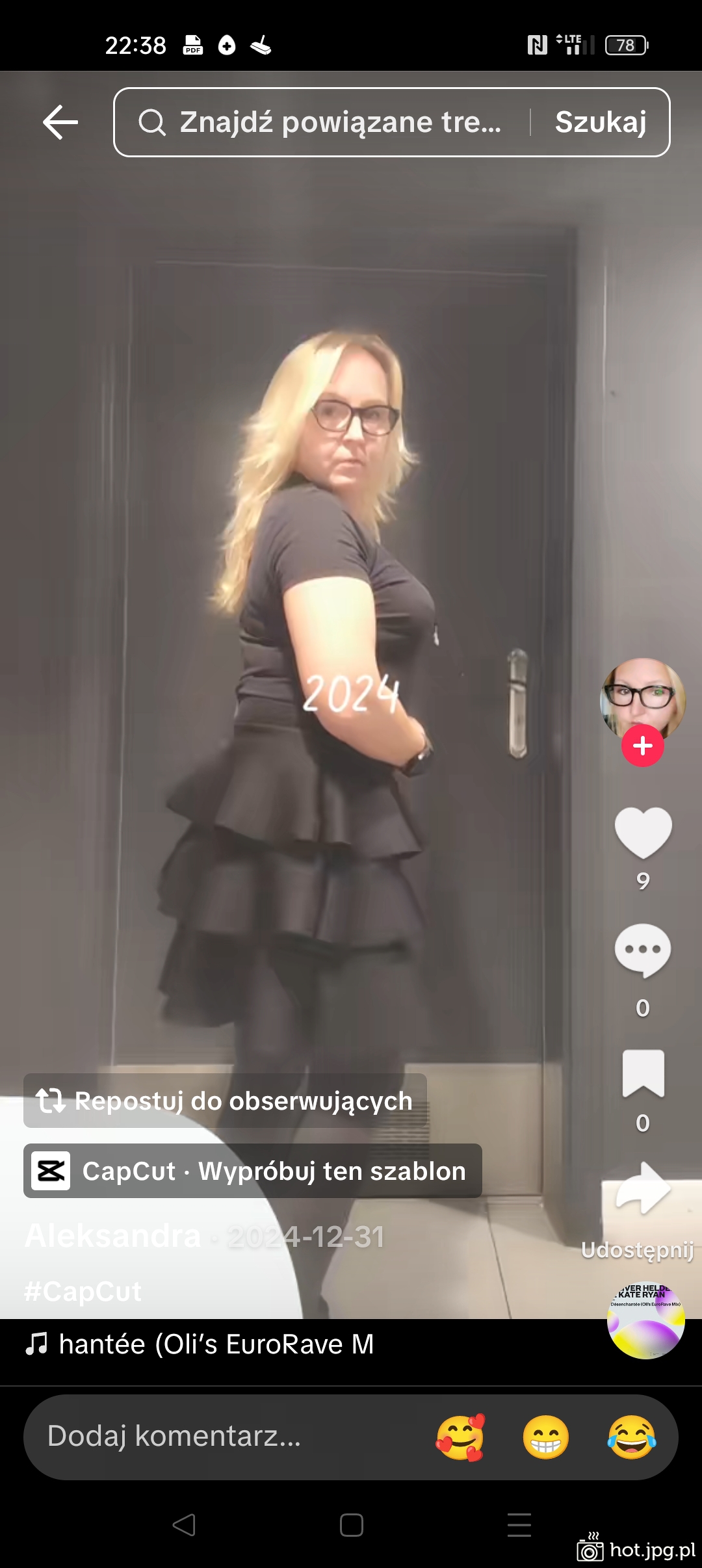
Task: Open the sound disc for this track
Action: tap(645, 1320)
